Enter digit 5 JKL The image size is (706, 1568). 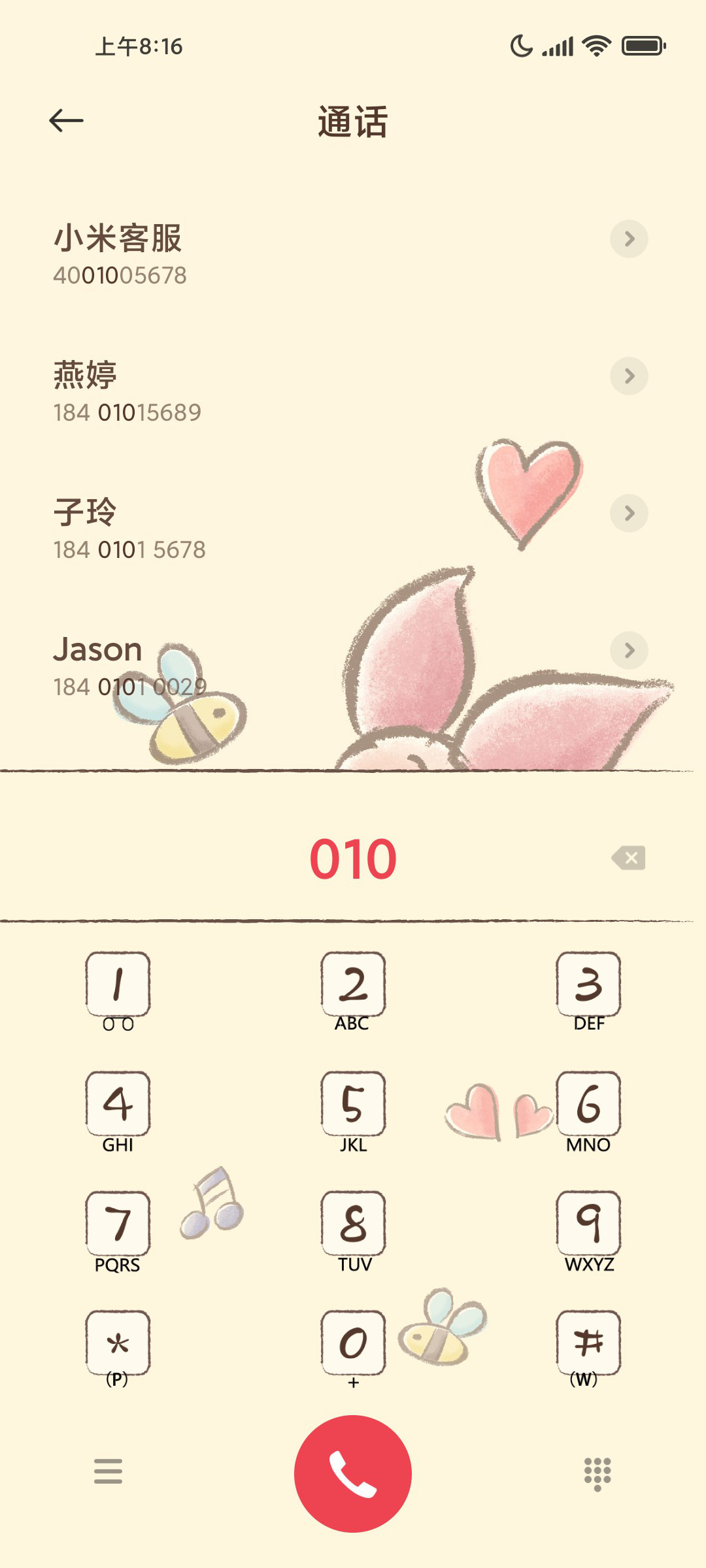(x=353, y=1112)
